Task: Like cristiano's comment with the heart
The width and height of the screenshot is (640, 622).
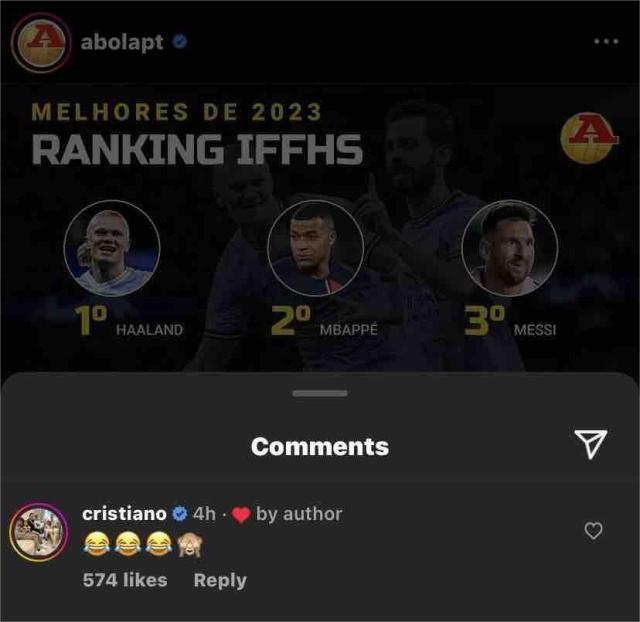Action: (x=593, y=531)
